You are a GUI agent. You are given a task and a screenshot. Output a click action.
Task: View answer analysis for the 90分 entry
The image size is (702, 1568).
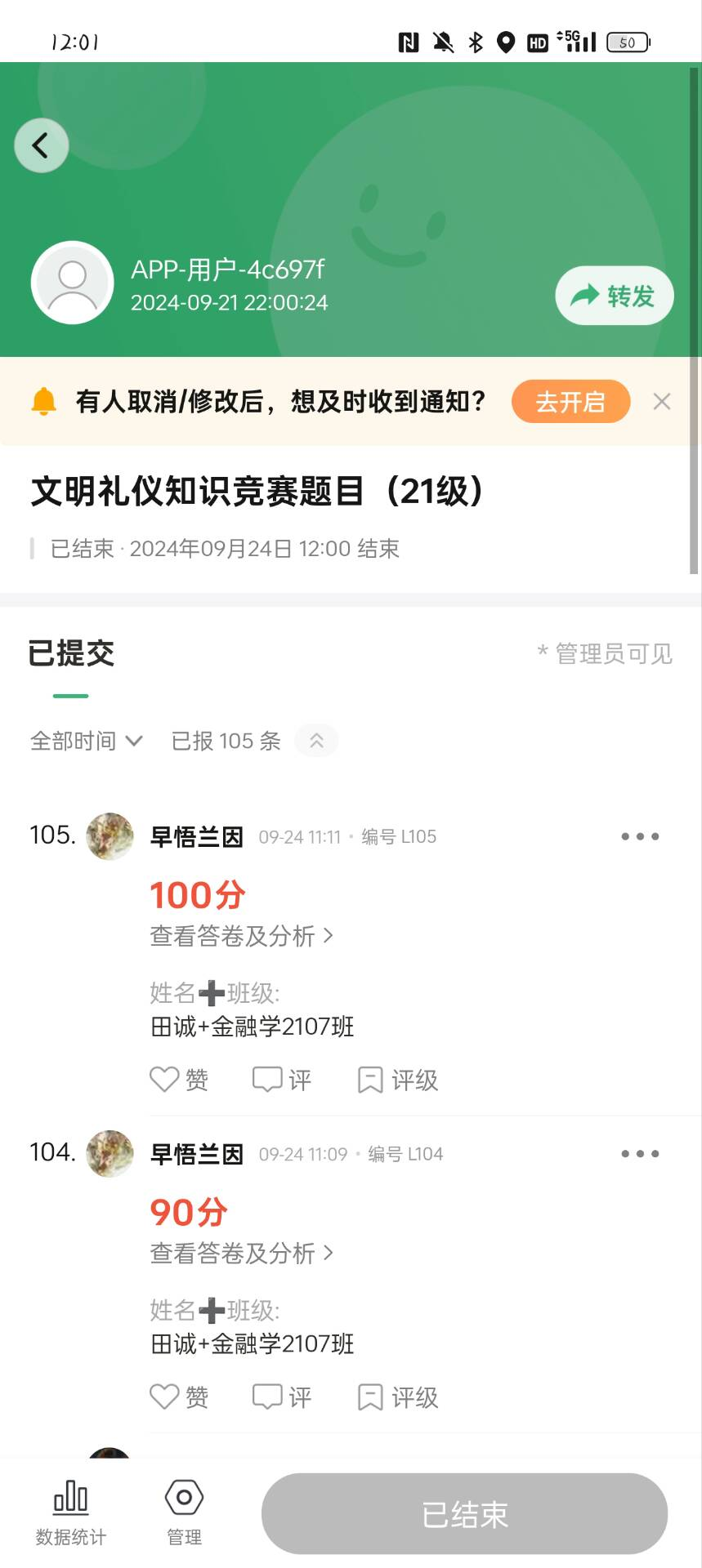[x=241, y=1253]
